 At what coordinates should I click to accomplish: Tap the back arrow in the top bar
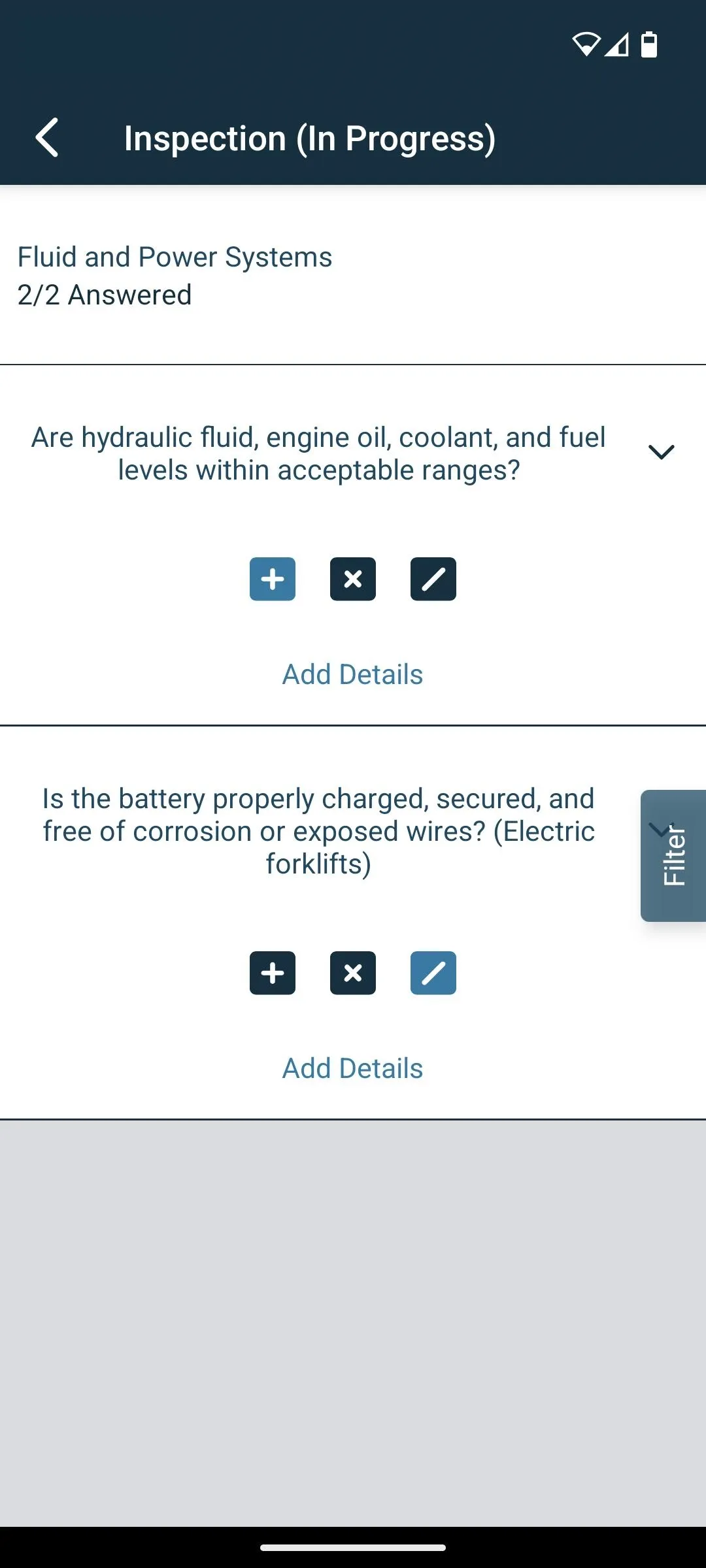pyautogui.click(x=47, y=138)
